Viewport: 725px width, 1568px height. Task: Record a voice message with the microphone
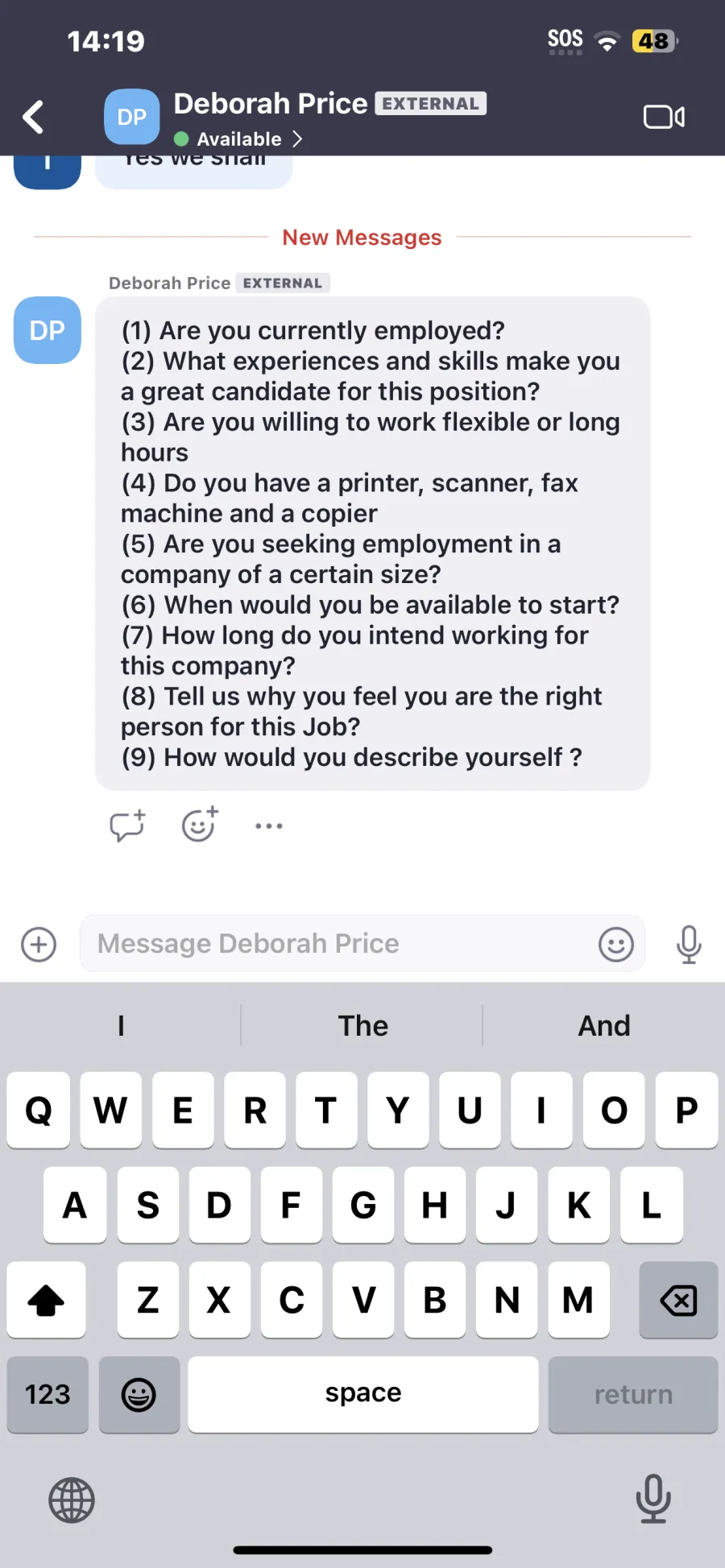(689, 945)
